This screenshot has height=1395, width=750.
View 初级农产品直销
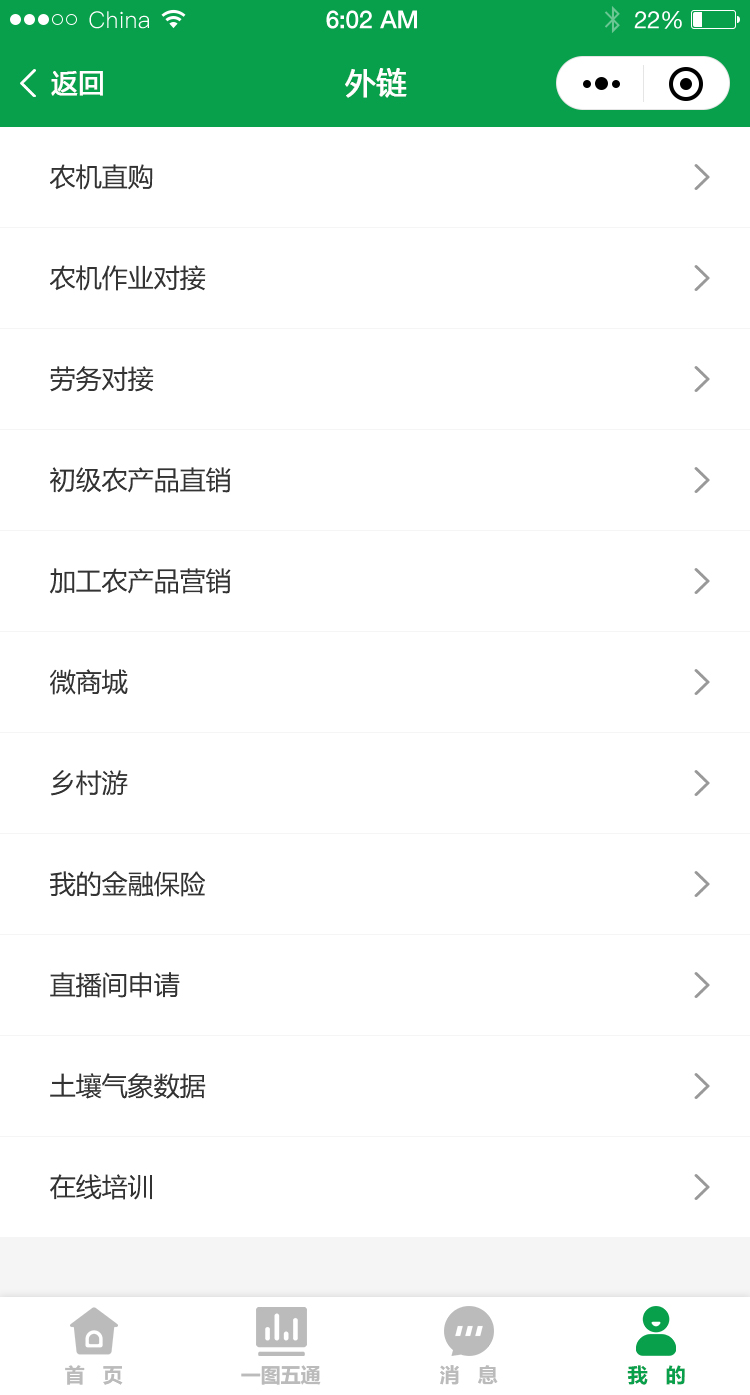click(375, 481)
